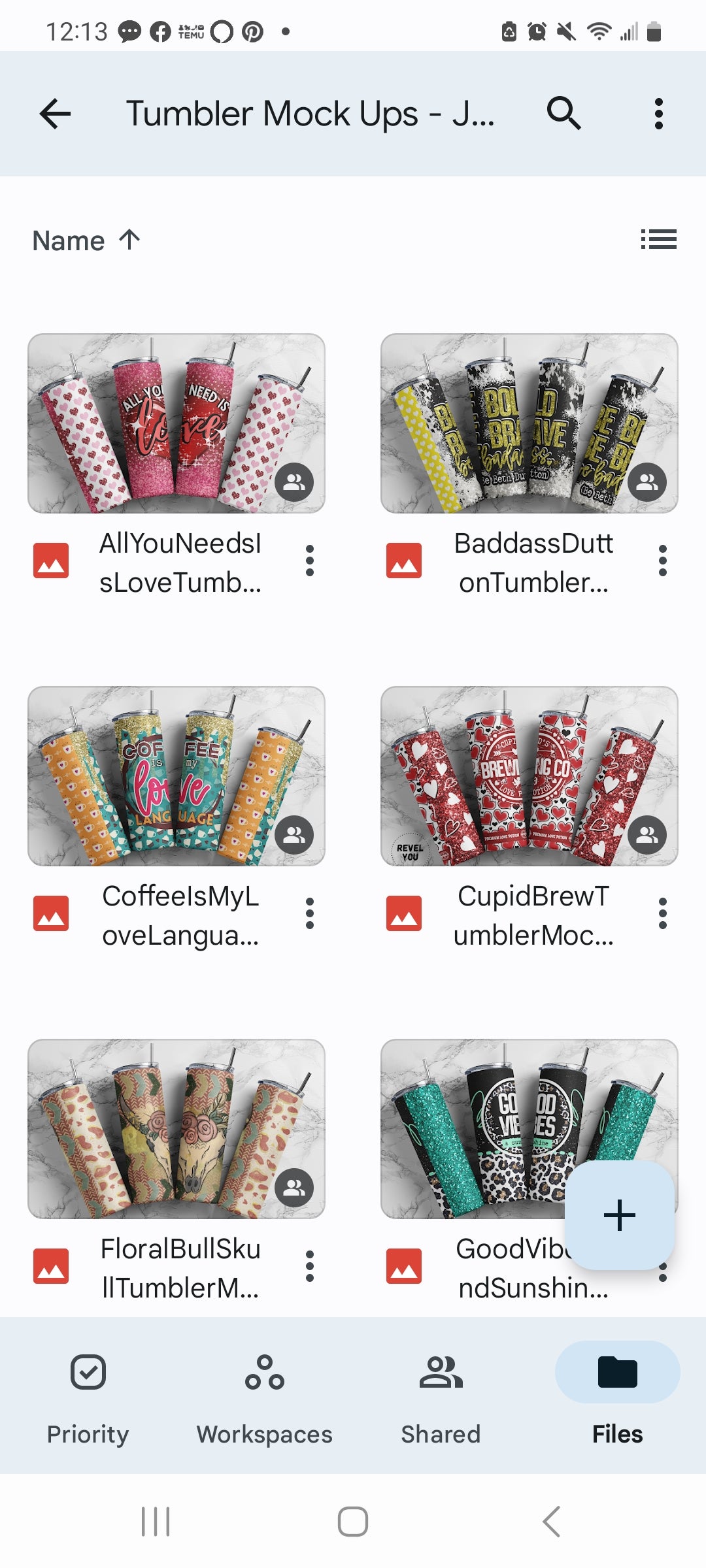Create new item with plus button
This screenshot has width=706, height=1568.
click(x=619, y=1215)
